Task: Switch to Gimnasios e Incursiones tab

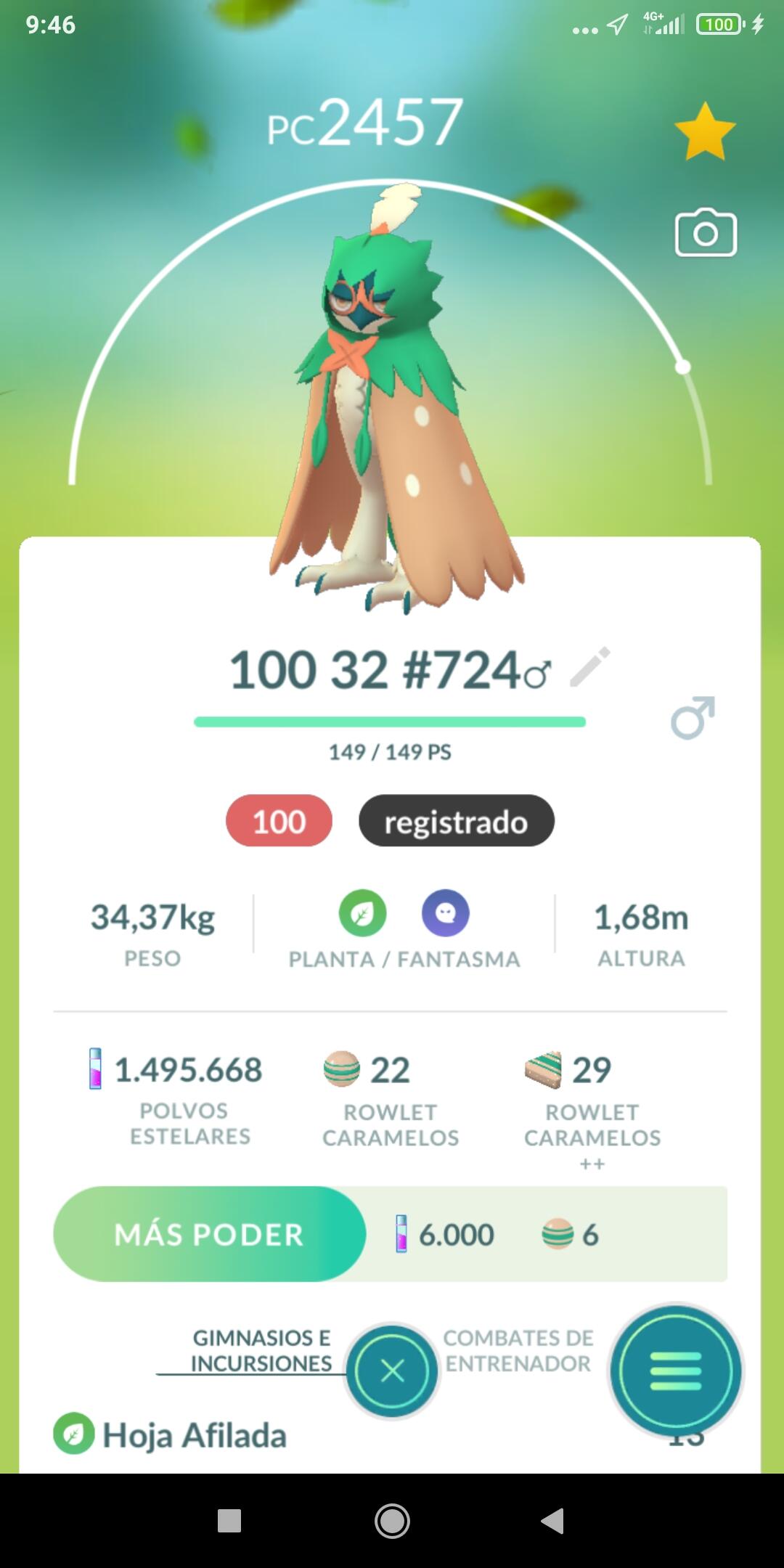Action: pos(261,1350)
